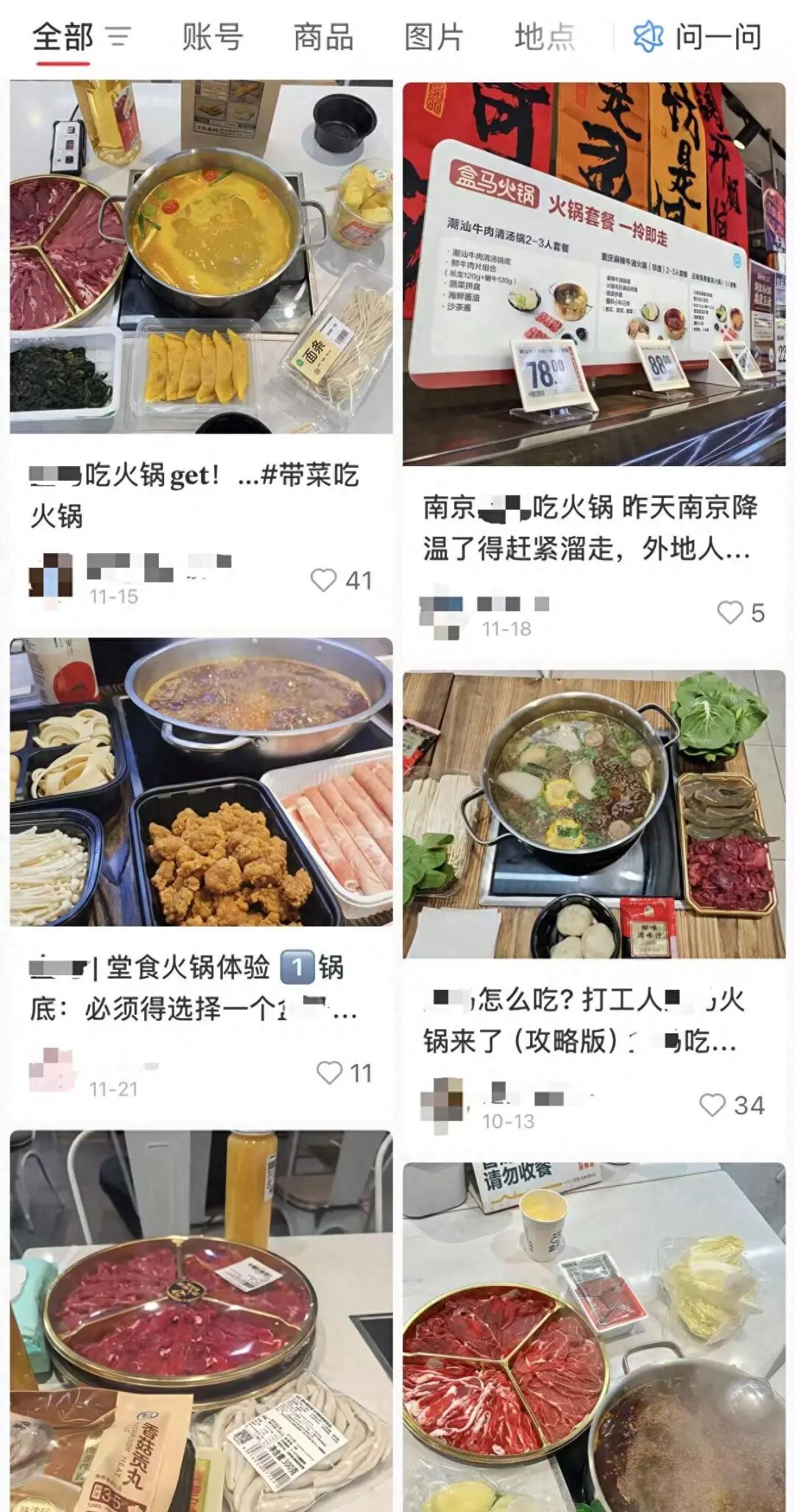Screen dimensions: 795x1512
Task: Like the 堂食火锅体验 post with 11 likes
Action: click(330, 1072)
